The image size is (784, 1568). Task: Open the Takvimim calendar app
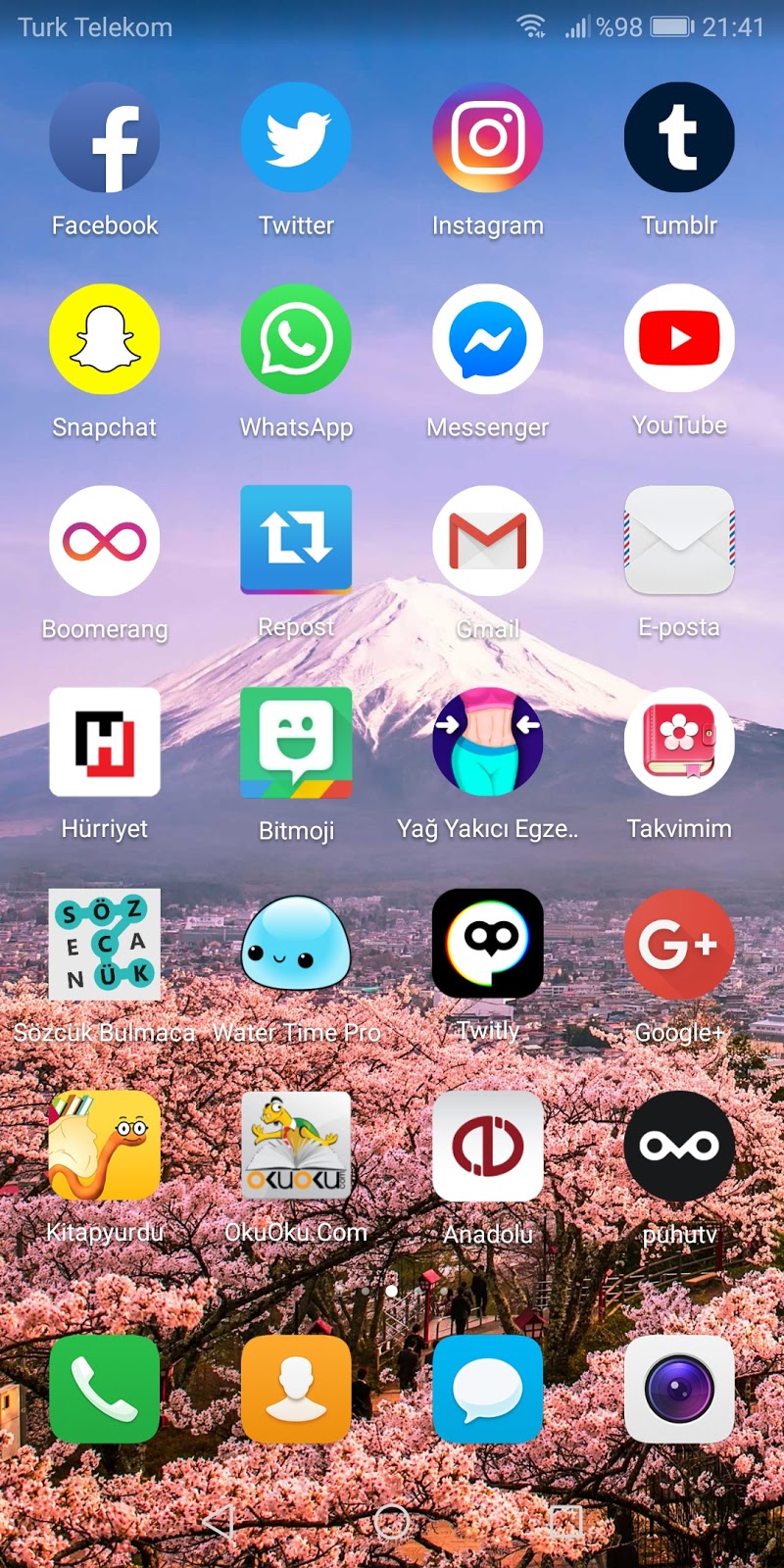pos(679,742)
